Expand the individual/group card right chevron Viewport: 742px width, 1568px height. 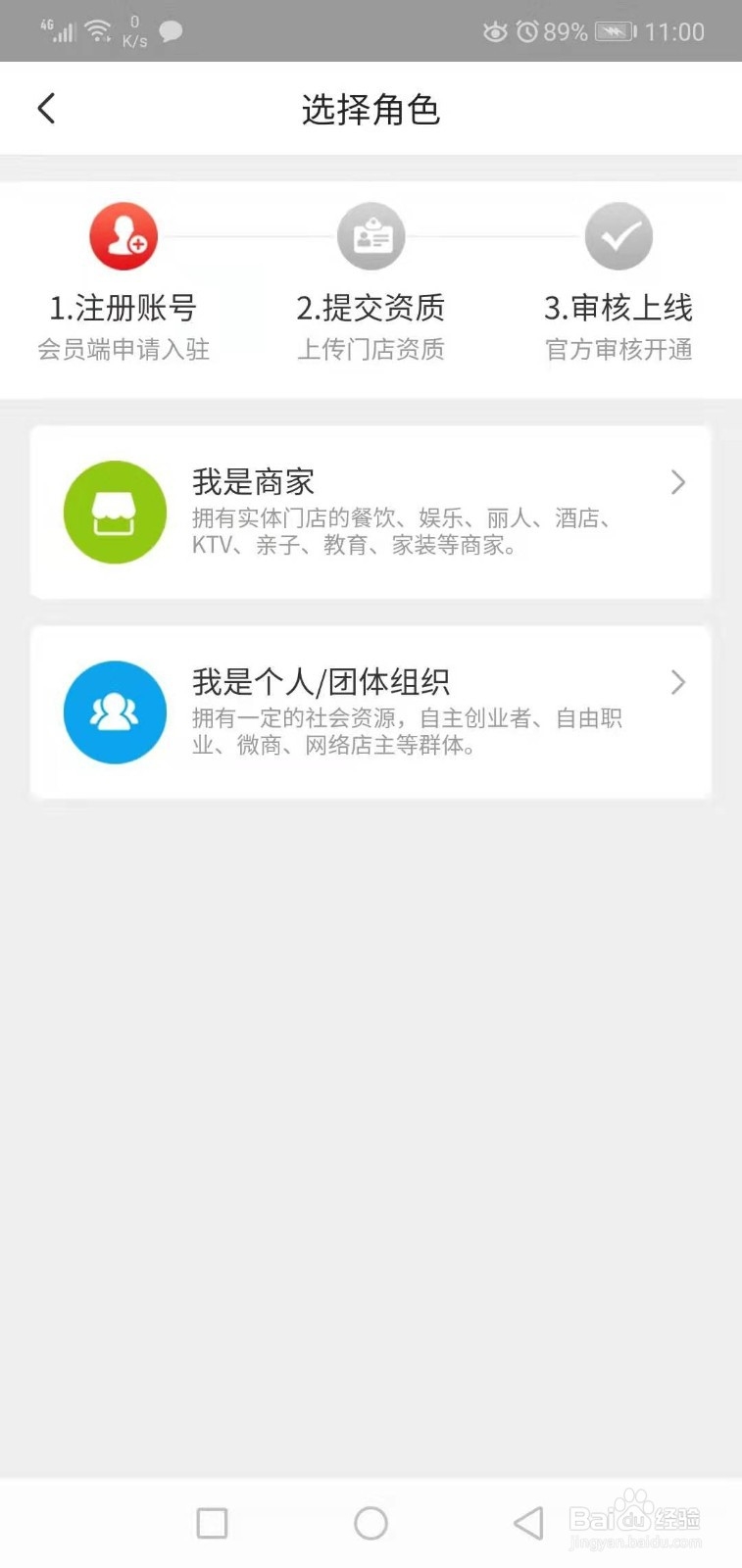(677, 682)
